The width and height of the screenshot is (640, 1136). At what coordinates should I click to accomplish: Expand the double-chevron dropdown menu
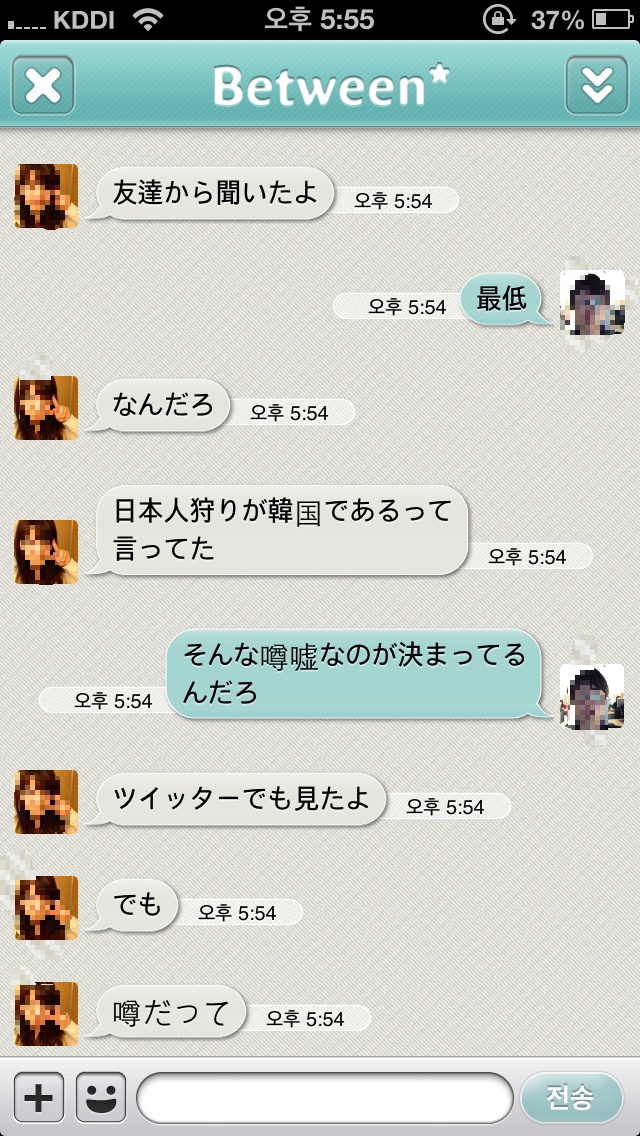point(596,85)
